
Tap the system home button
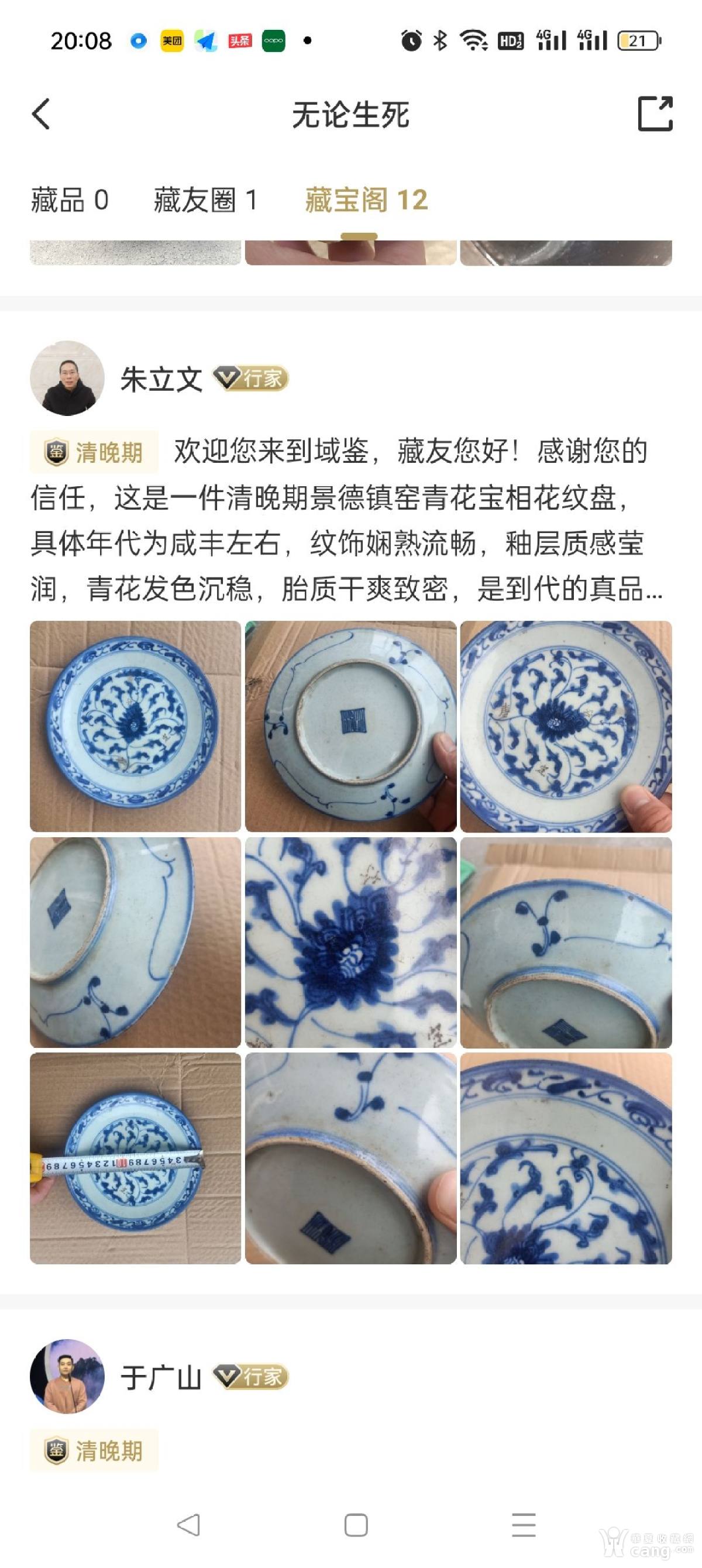356,1525
